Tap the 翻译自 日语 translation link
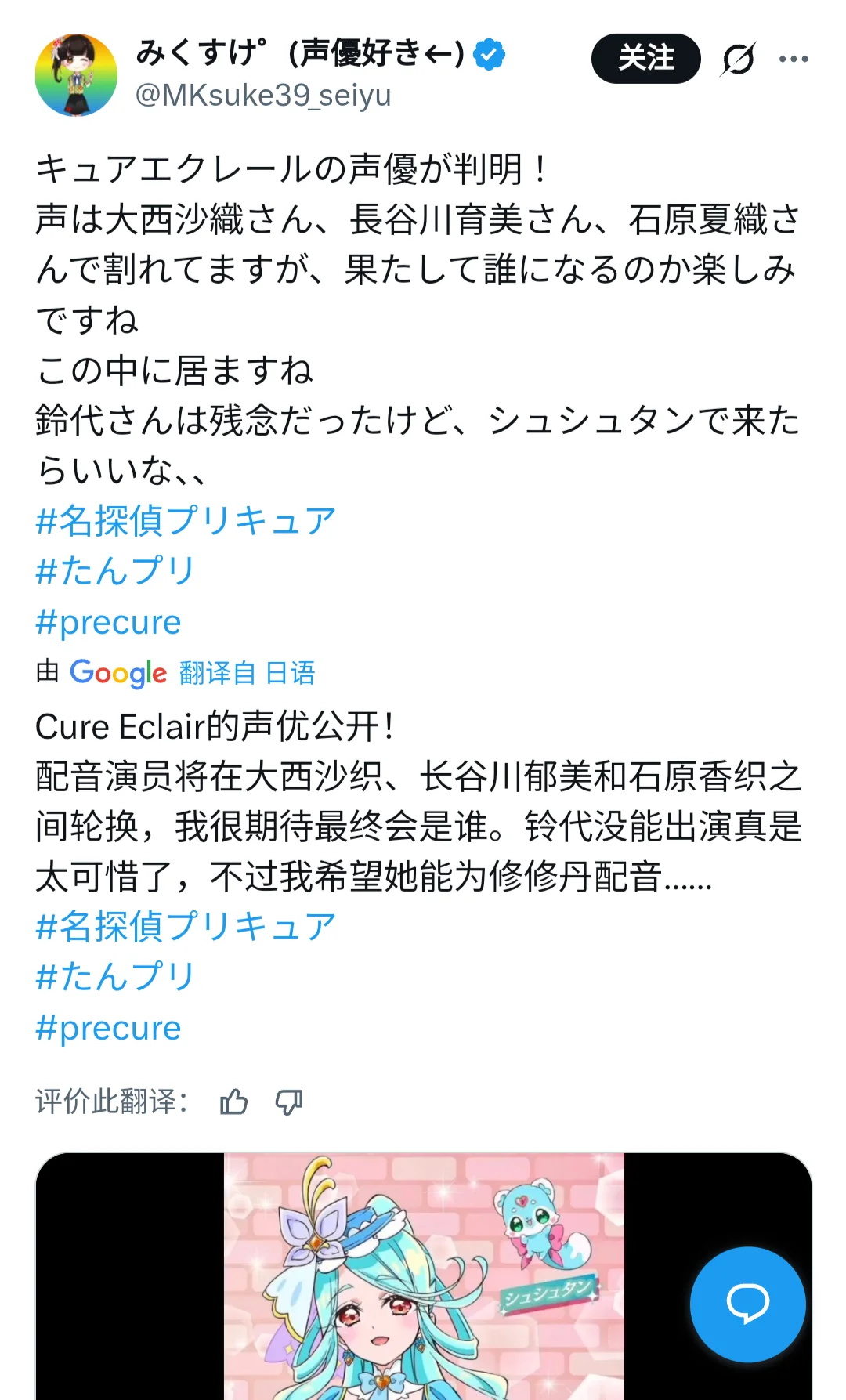The image size is (846, 1400). pos(247,673)
